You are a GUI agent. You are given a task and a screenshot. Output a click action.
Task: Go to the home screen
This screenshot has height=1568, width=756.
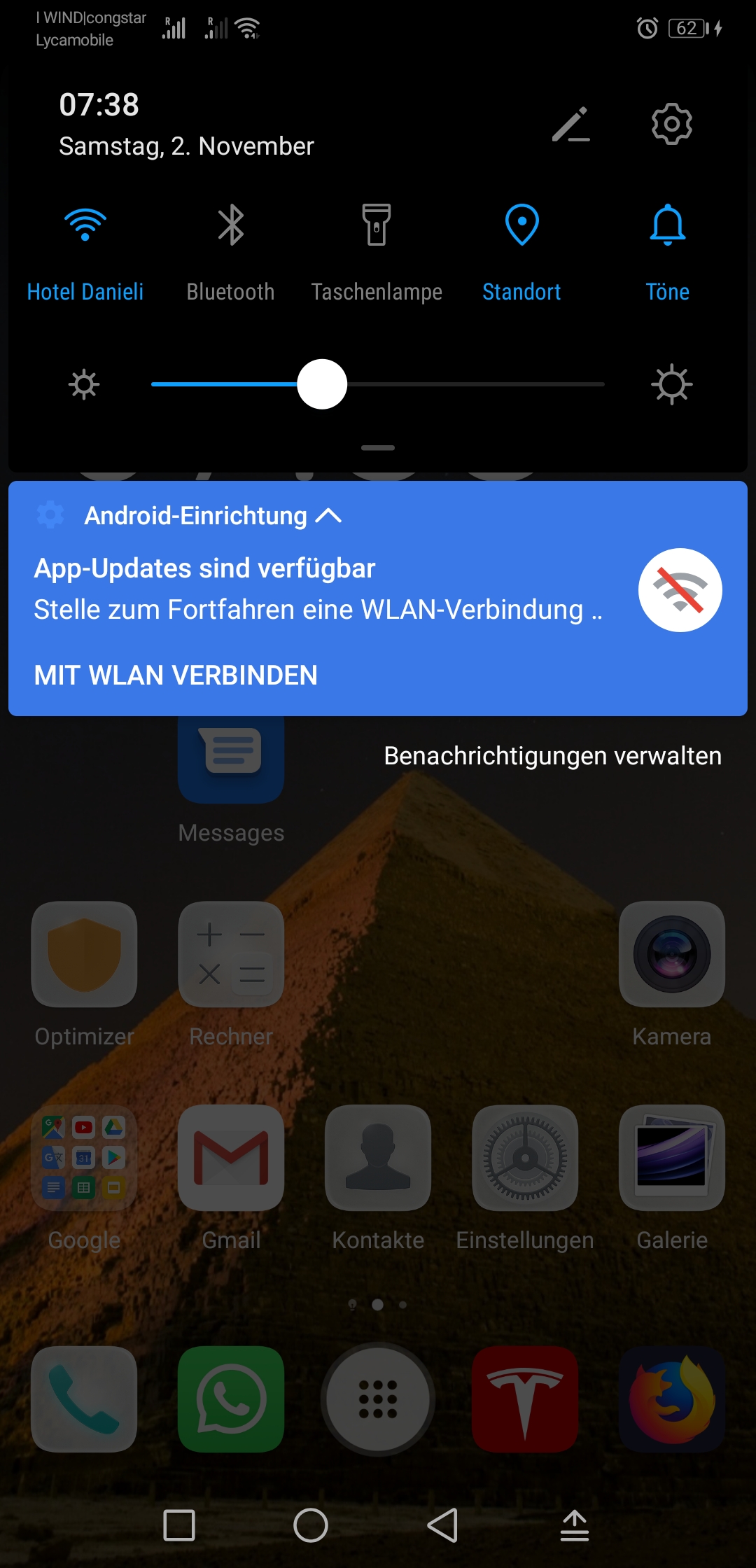(x=311, y=1525)
